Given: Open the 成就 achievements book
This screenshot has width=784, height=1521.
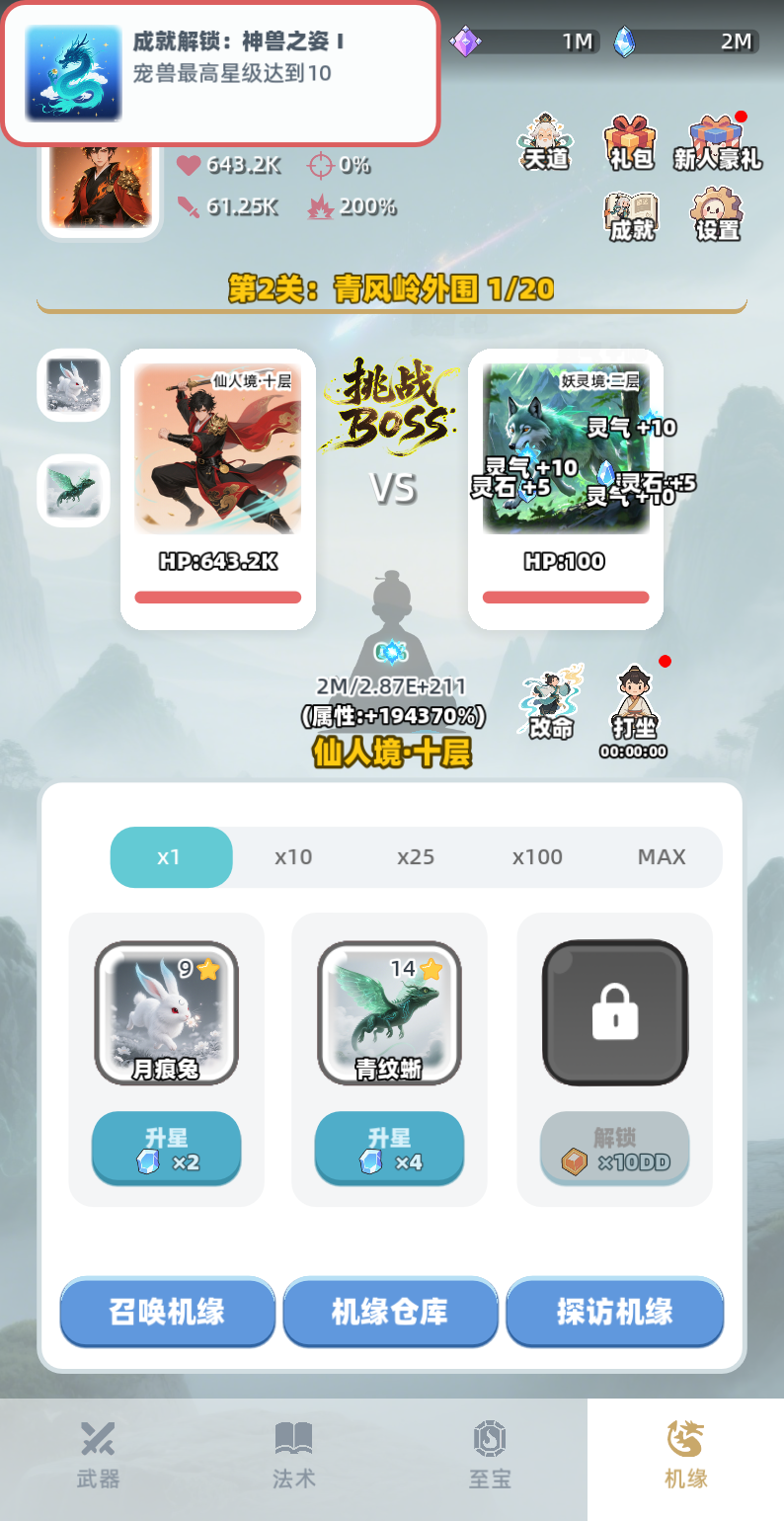Looking at the screenshot, I should (631, 215).
